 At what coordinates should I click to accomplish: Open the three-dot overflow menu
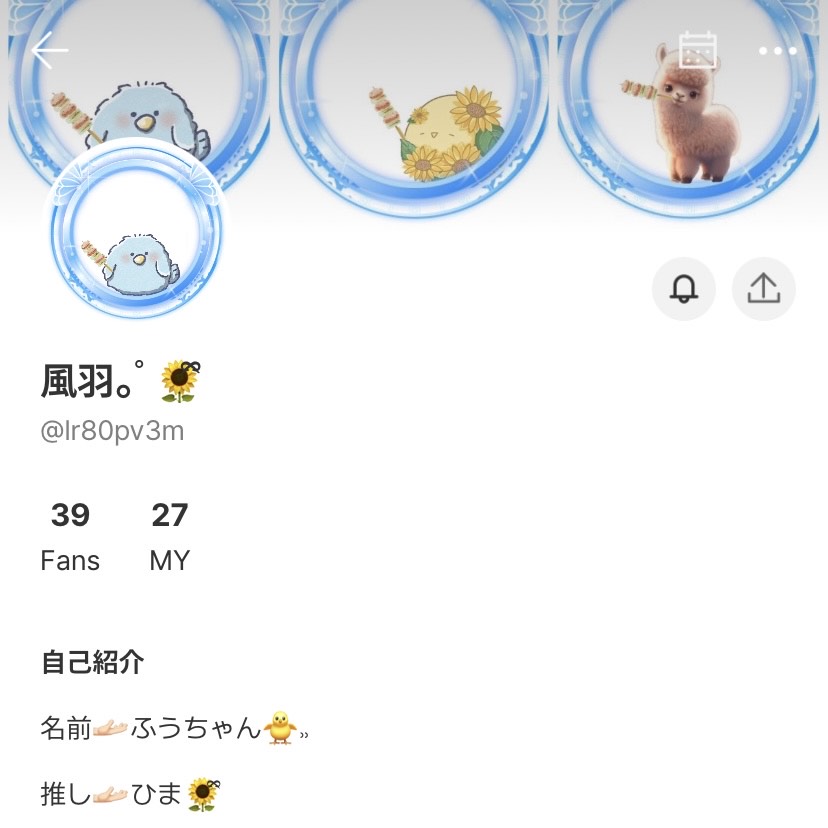(x=777, y=50)
